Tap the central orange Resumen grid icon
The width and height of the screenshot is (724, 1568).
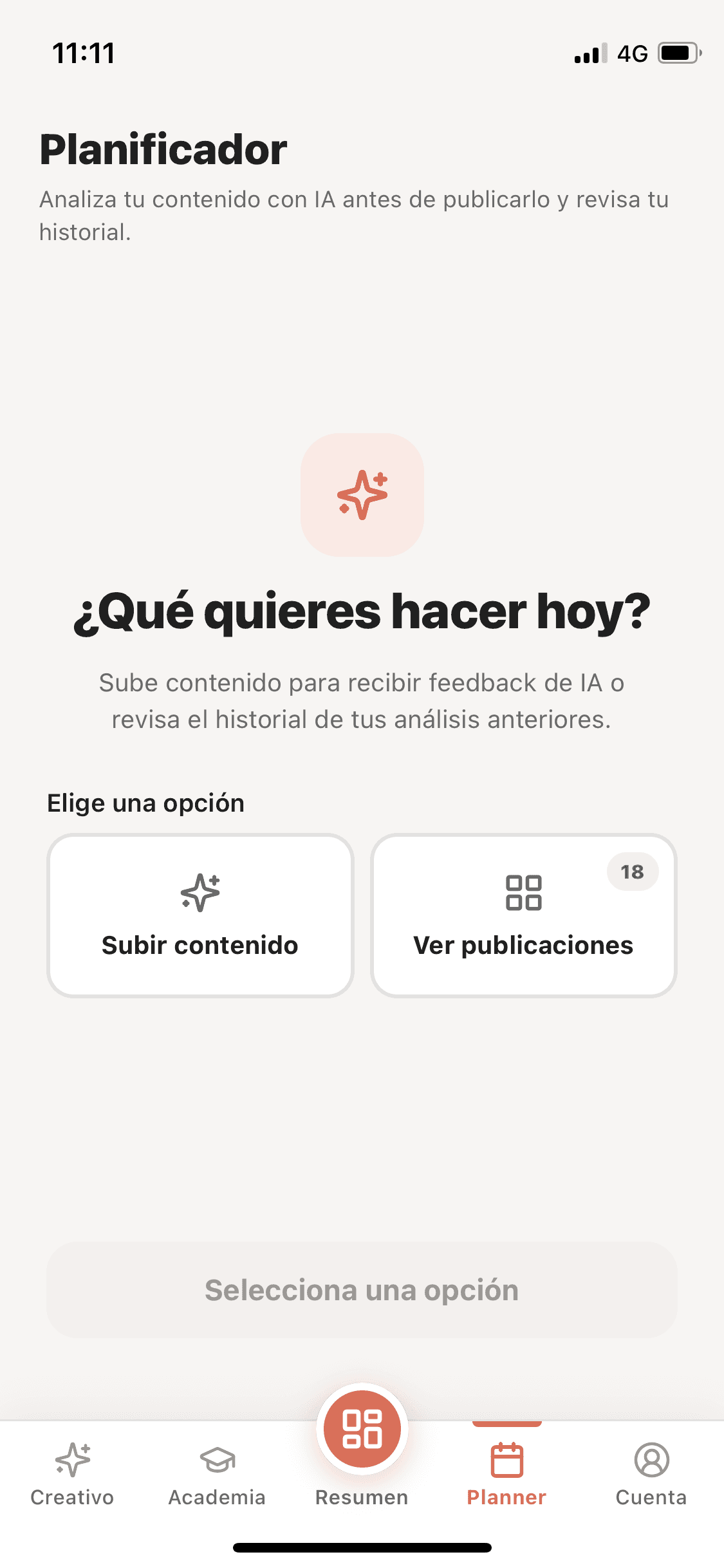pos(362,1429)
